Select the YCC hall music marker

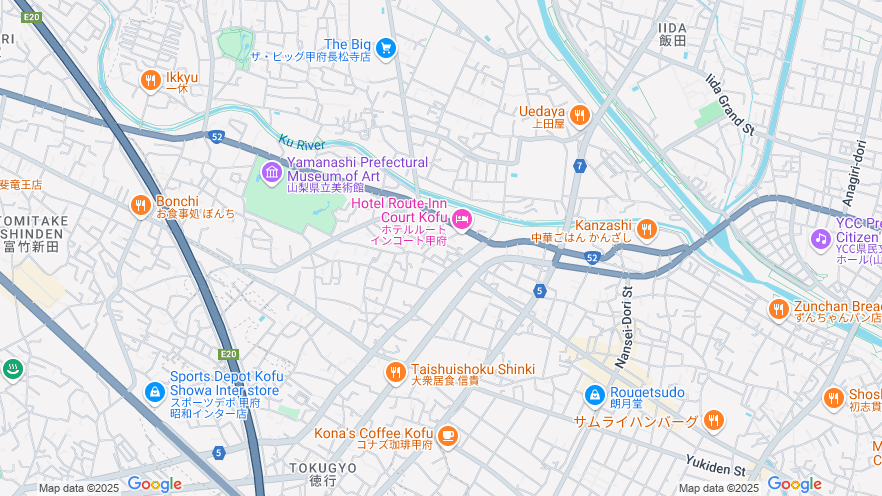click(820, 239)
